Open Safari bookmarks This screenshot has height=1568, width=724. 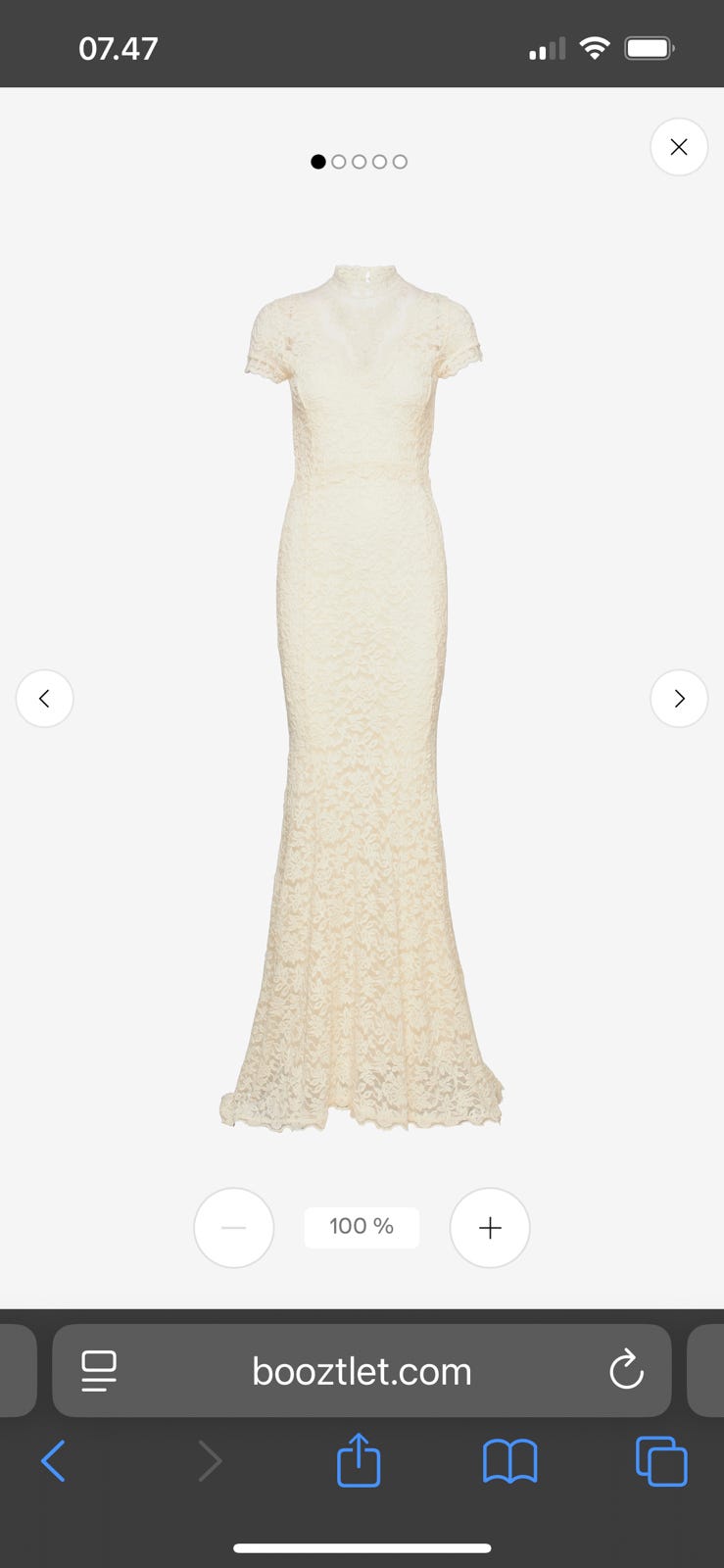[x=510, y=1461]
